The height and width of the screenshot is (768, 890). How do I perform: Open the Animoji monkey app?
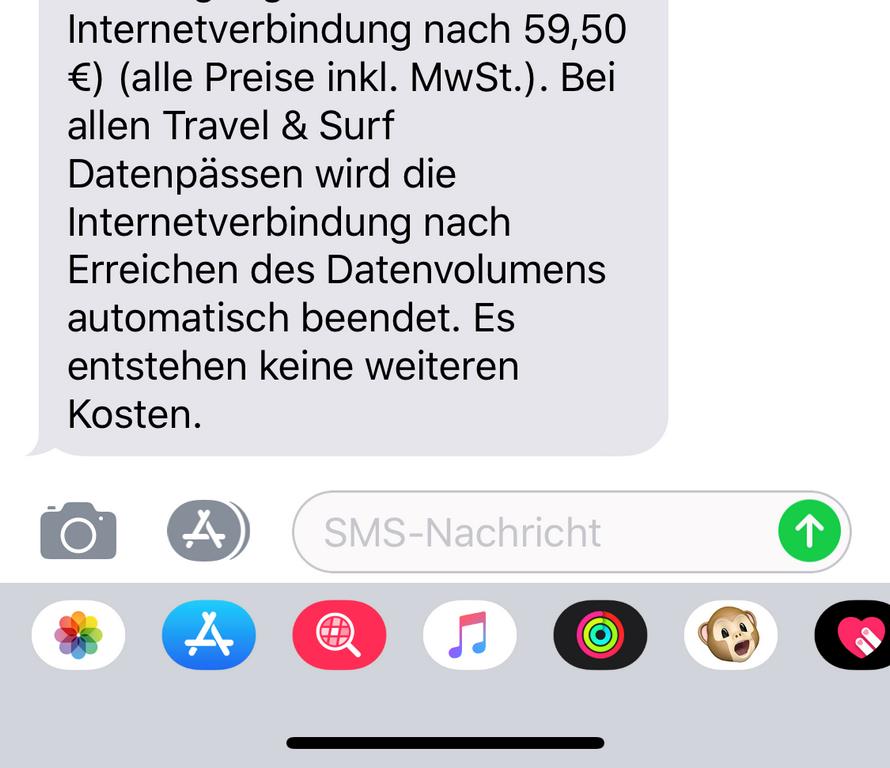pos(730,635)
